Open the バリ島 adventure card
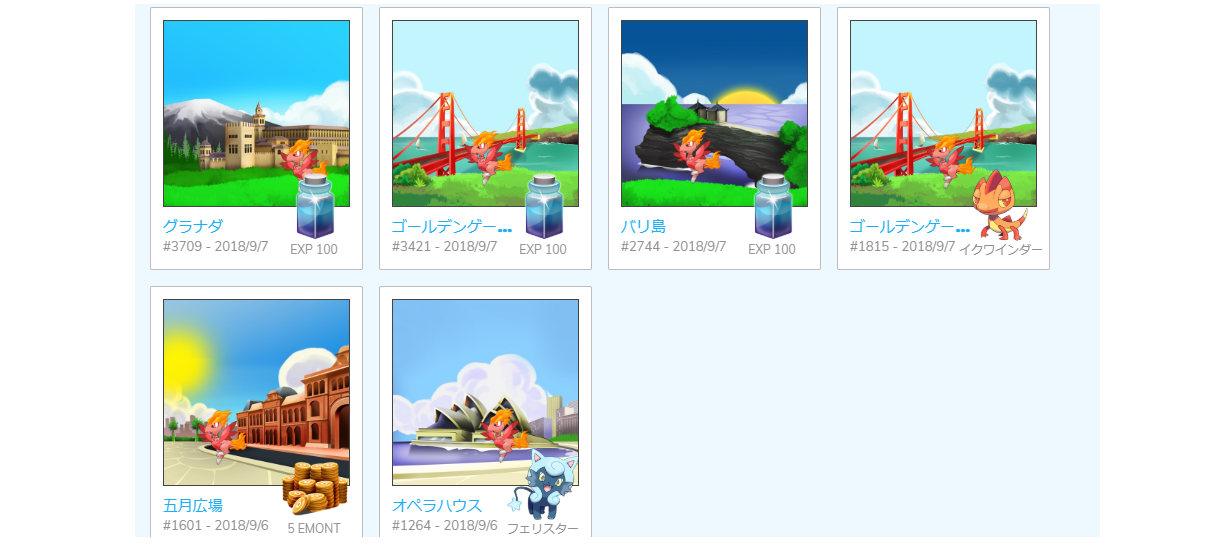1230x555 pixels. (x=714, y=114)
